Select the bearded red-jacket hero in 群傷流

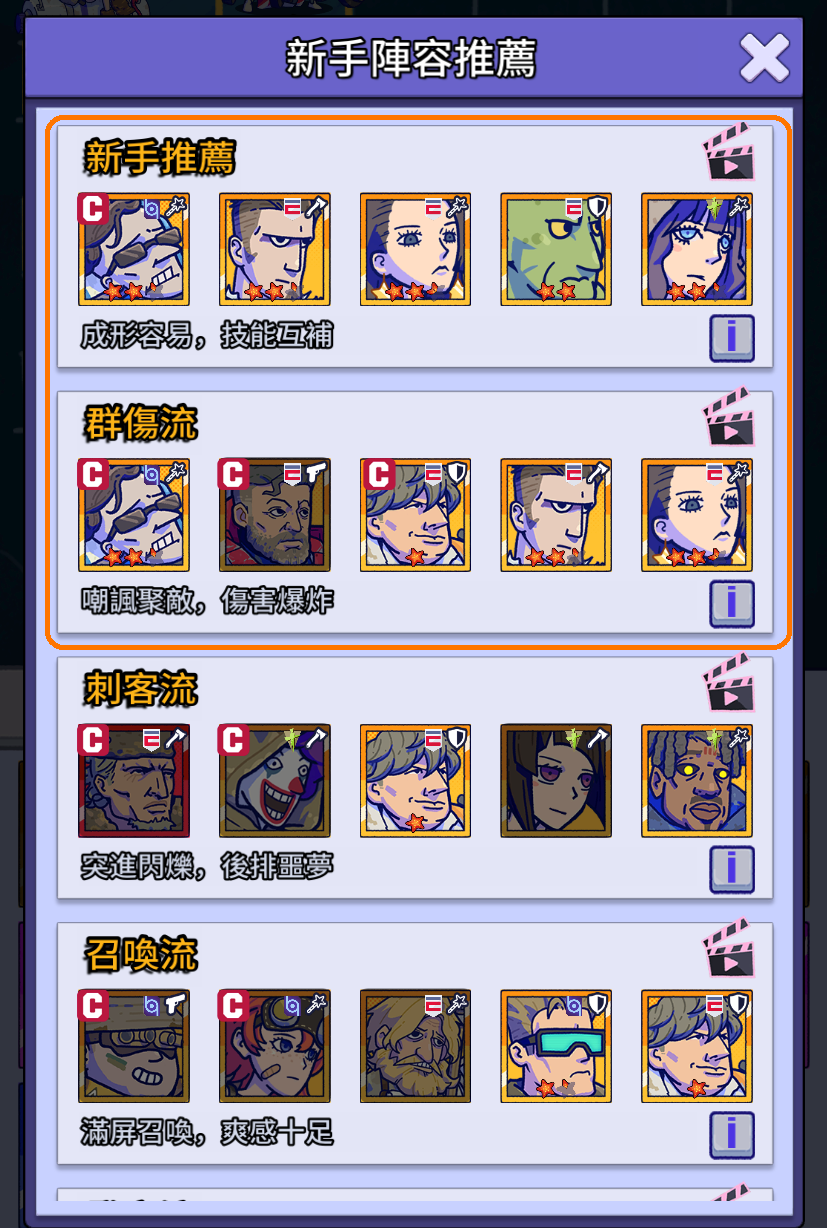[274, 515]
